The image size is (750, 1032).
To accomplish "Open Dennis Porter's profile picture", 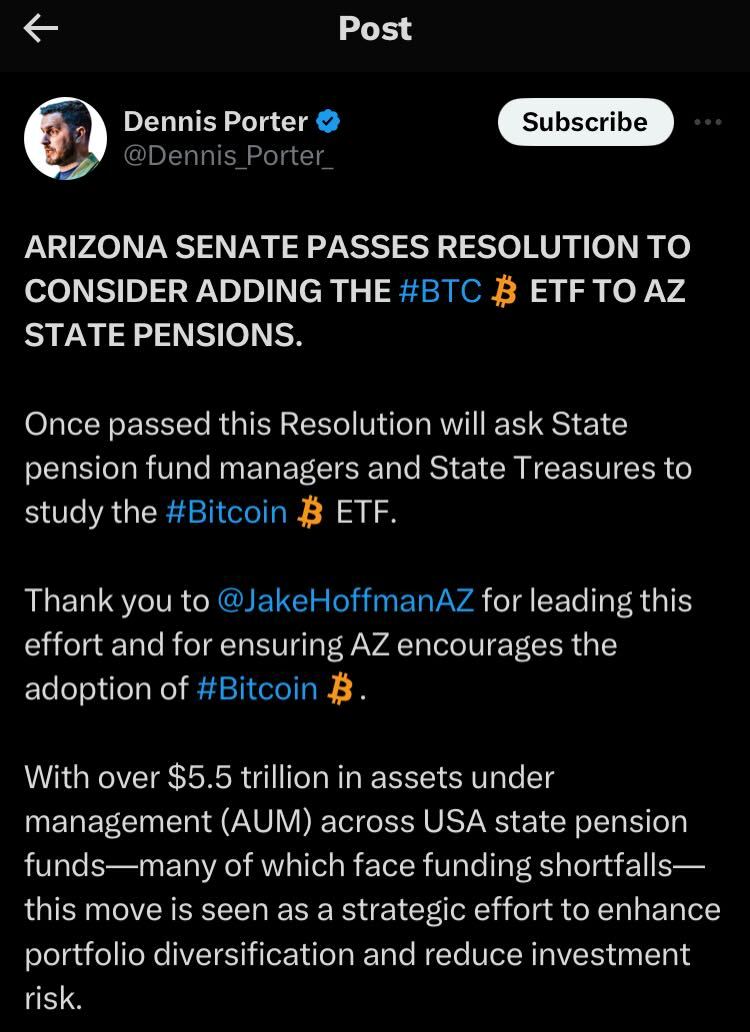I will [x=65, y=139].
